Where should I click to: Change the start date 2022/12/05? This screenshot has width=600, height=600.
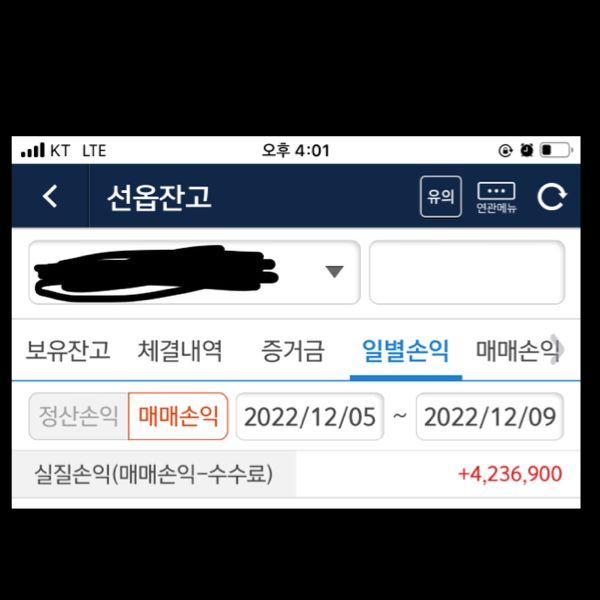(x=309, y=416)
